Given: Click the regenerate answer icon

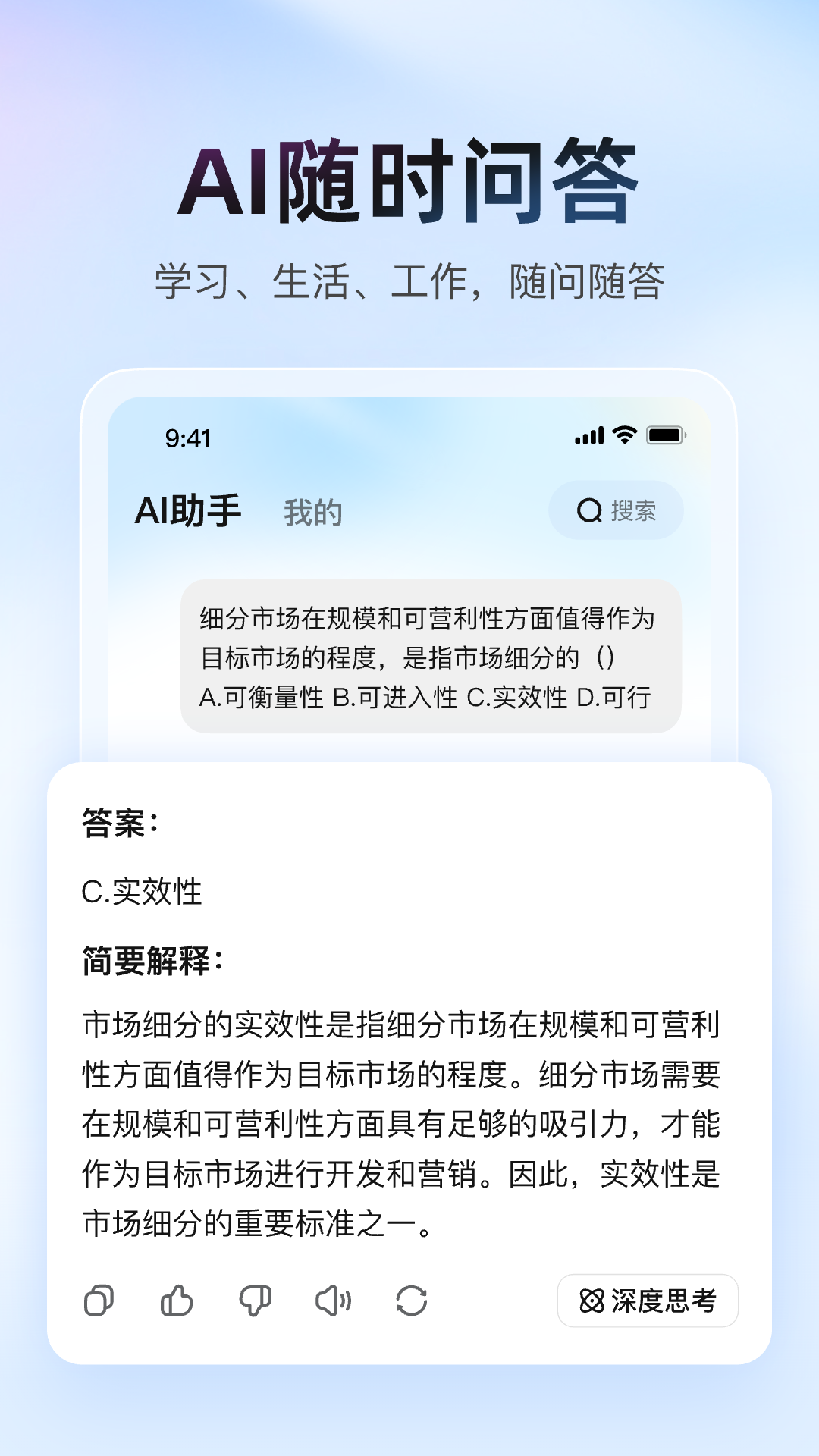Looking at the screenshot, I should [412, 1300].
